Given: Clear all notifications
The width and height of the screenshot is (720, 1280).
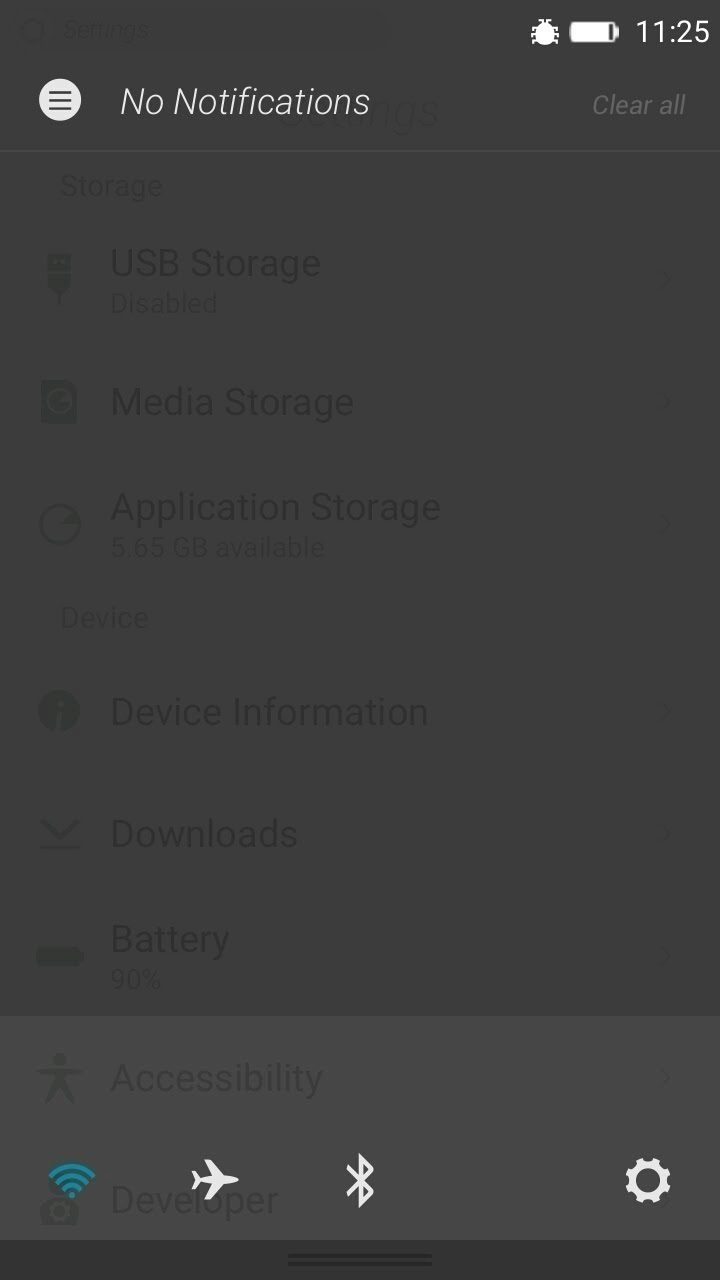Looking at the screenshot, I should pos(638,105).
